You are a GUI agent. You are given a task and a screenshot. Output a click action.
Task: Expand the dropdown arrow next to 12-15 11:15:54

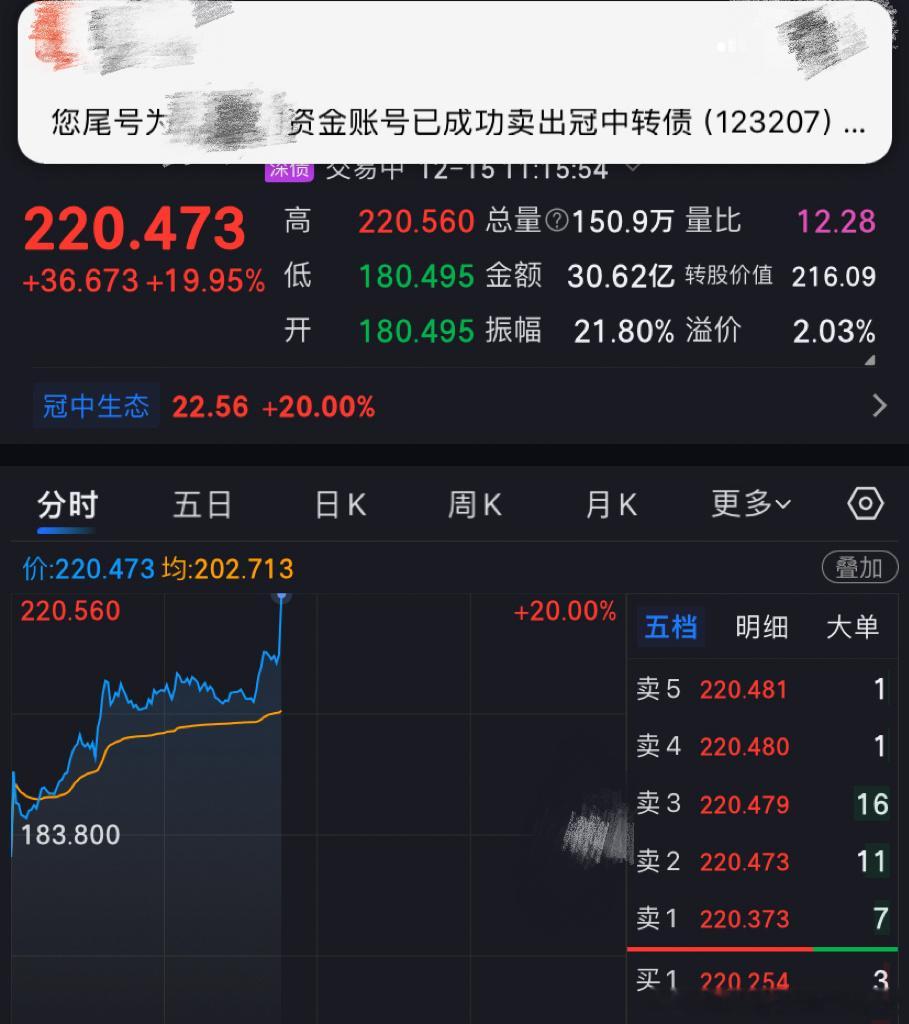pos(630,169)
